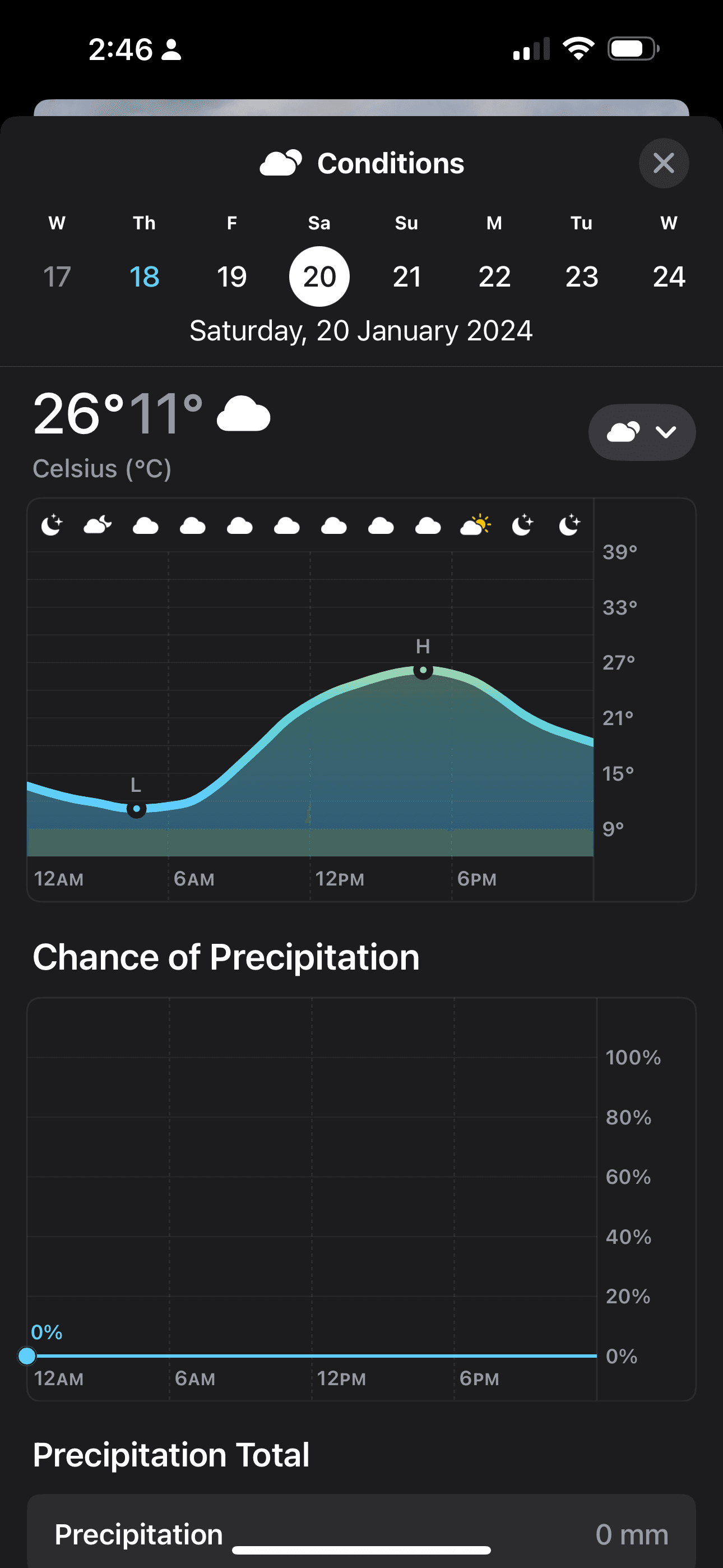Open the conditions metric dropdown
Screen dimensions: 723x1568
(641, 432)
